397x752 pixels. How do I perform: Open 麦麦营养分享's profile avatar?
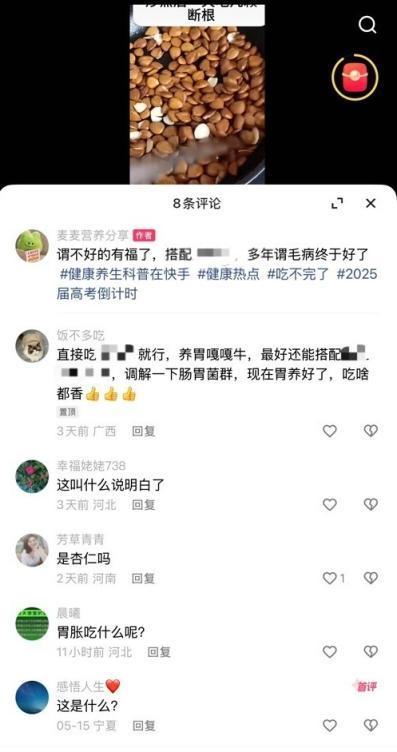[32, 246]
